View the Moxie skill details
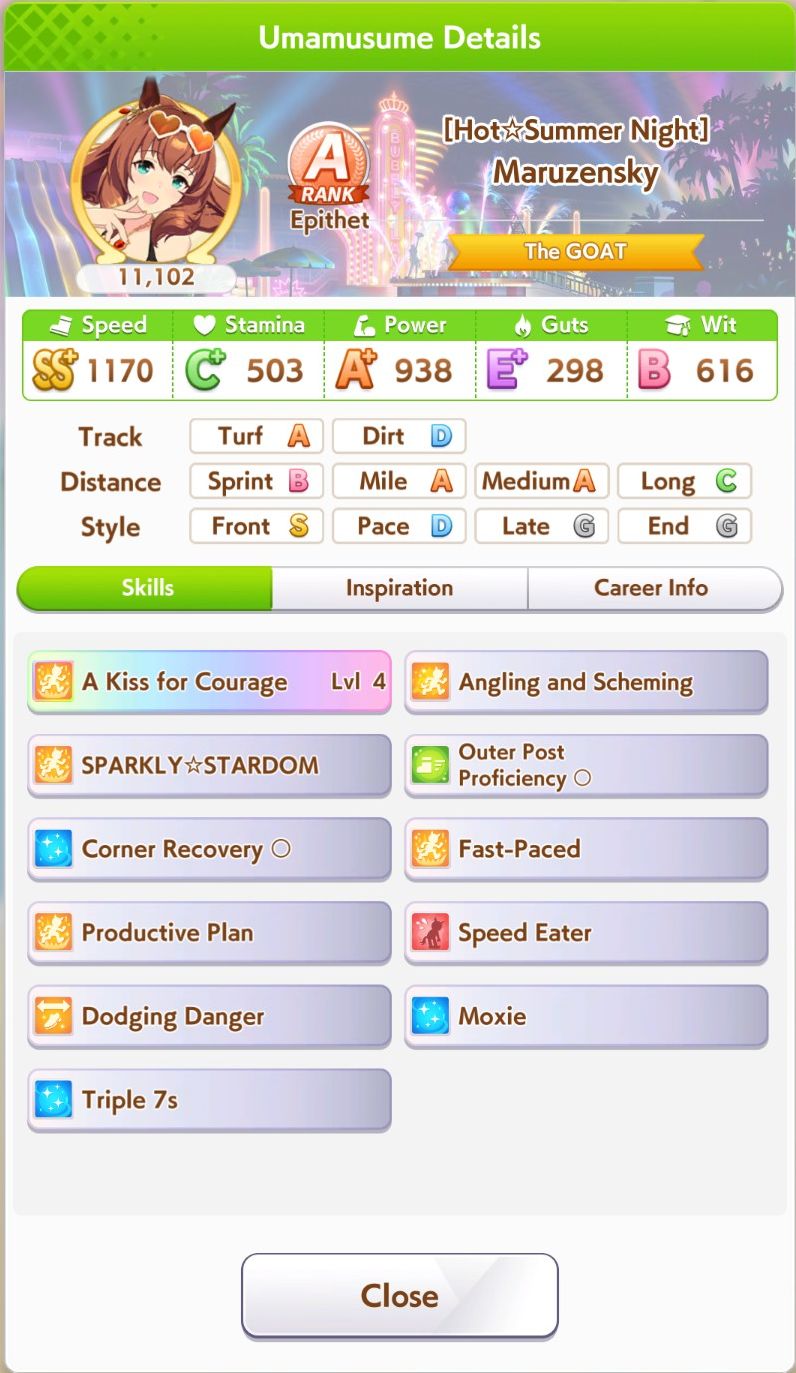The width and height of the screenshot is (796, 1373). coord(586,1016)
